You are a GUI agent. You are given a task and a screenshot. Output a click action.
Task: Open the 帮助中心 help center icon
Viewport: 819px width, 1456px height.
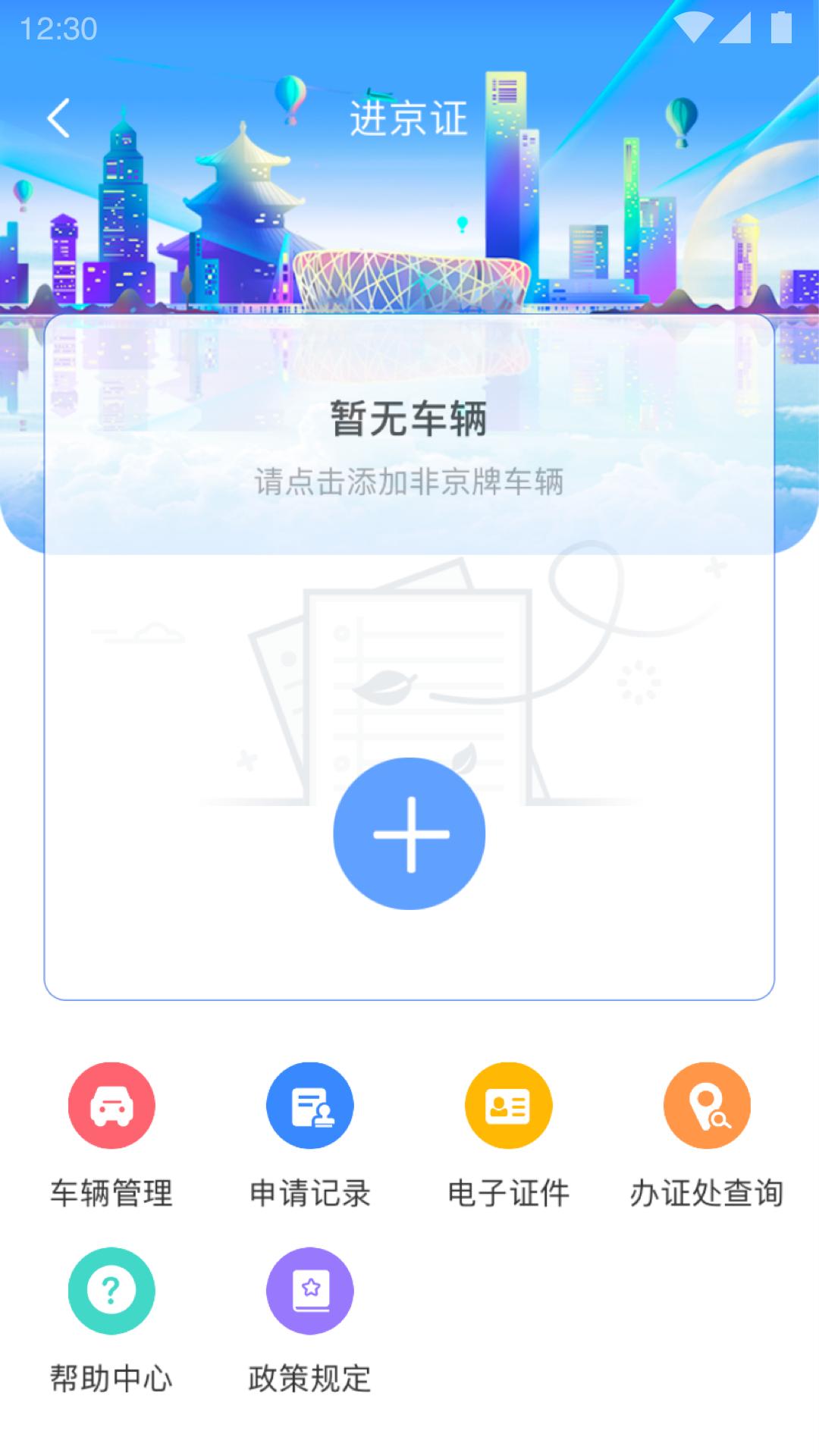pos(111,1291)
